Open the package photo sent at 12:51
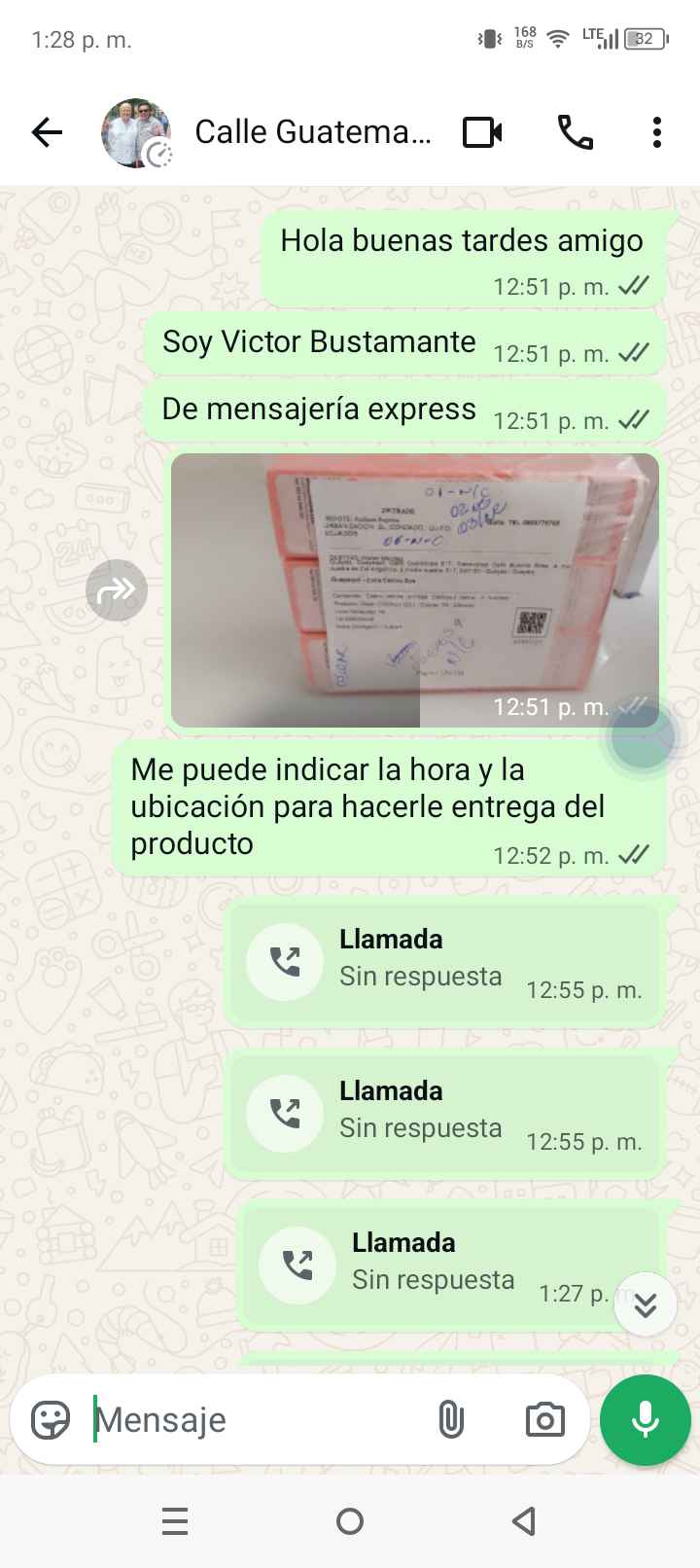The height and width of the screenshot is (1568, 700). click(x=415, y=589)
